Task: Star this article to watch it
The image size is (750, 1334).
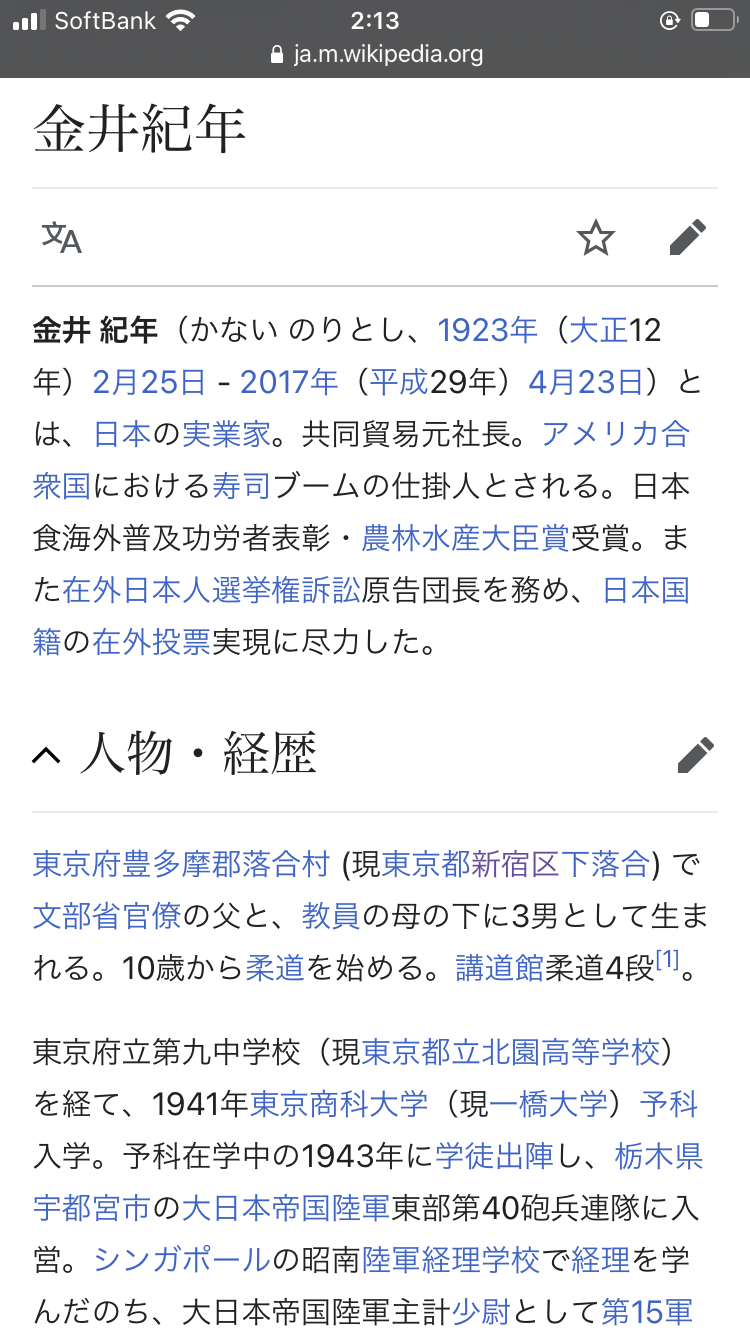Action: [x=597, y=238]
